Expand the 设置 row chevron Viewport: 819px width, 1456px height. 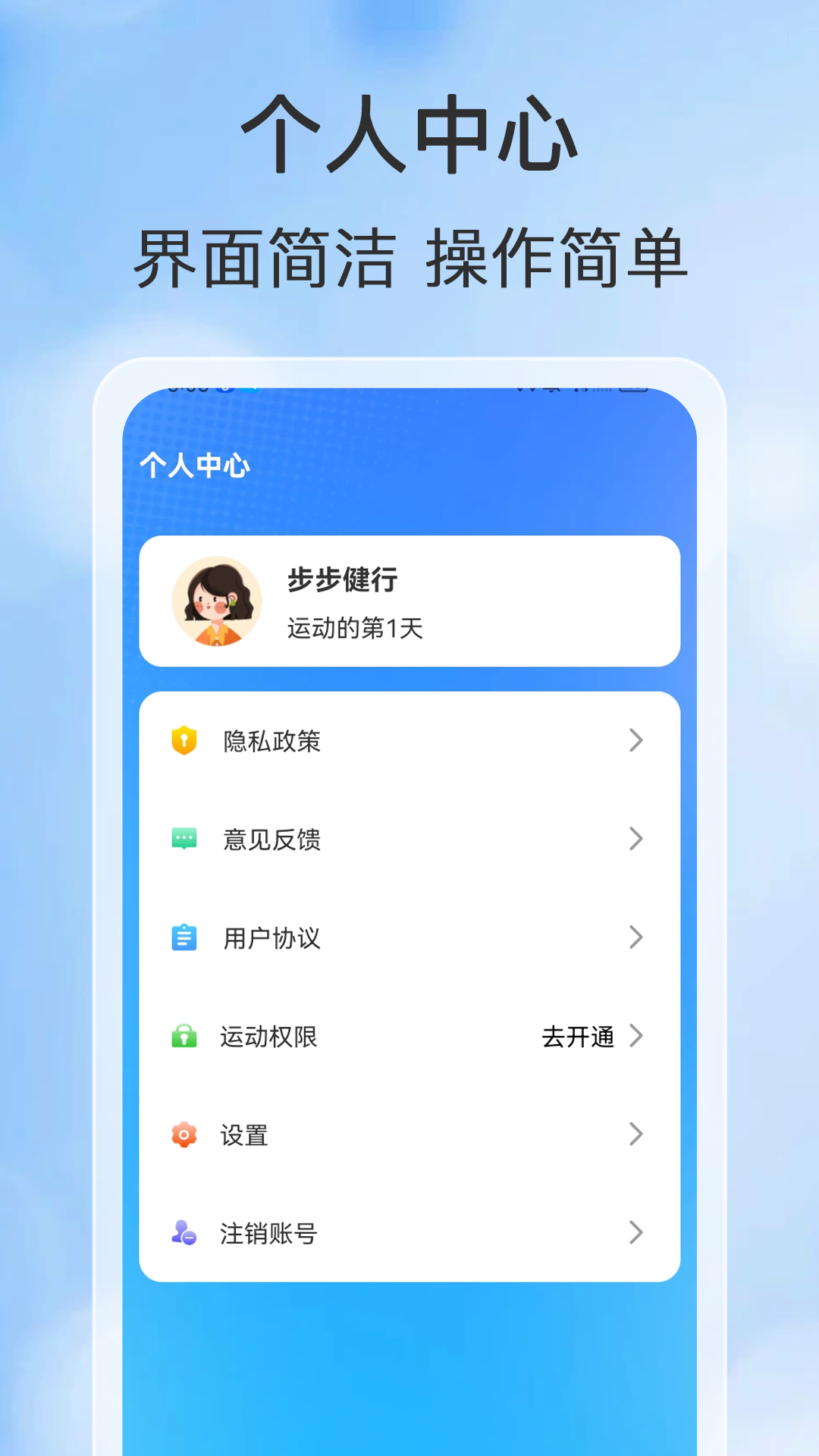pyautogui.click(x=637, y=1135)
